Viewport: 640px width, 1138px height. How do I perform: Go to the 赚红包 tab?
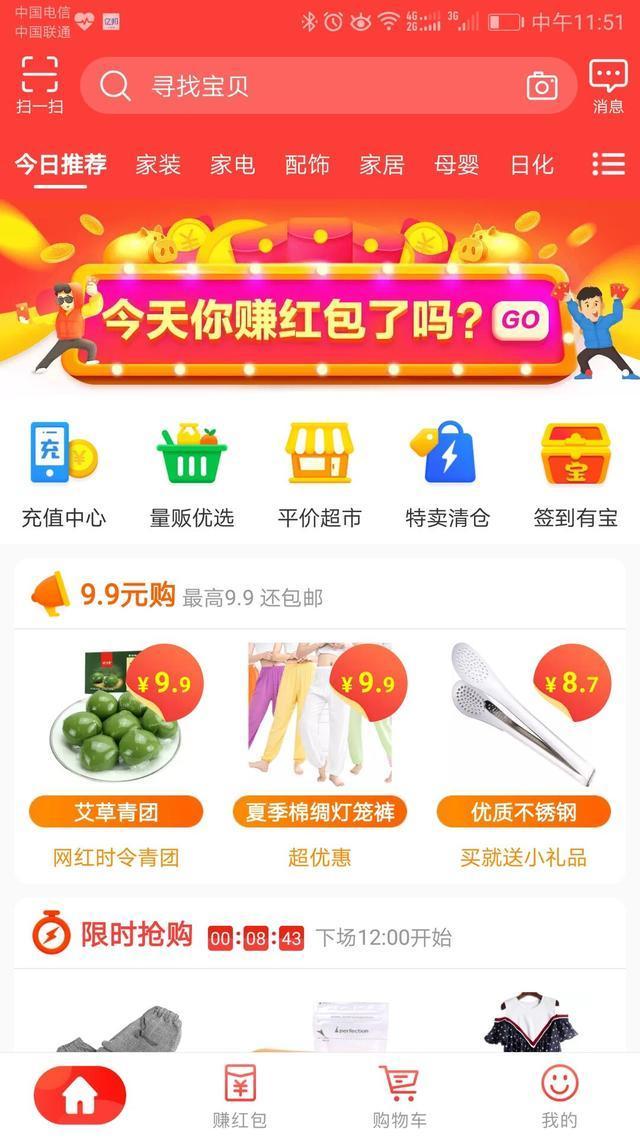239,1096
